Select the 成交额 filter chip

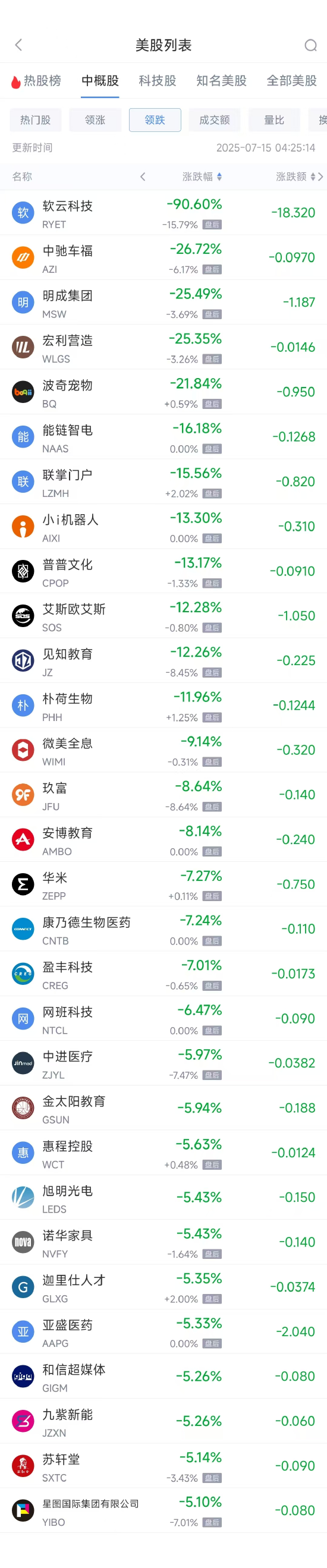coord(215,120)
